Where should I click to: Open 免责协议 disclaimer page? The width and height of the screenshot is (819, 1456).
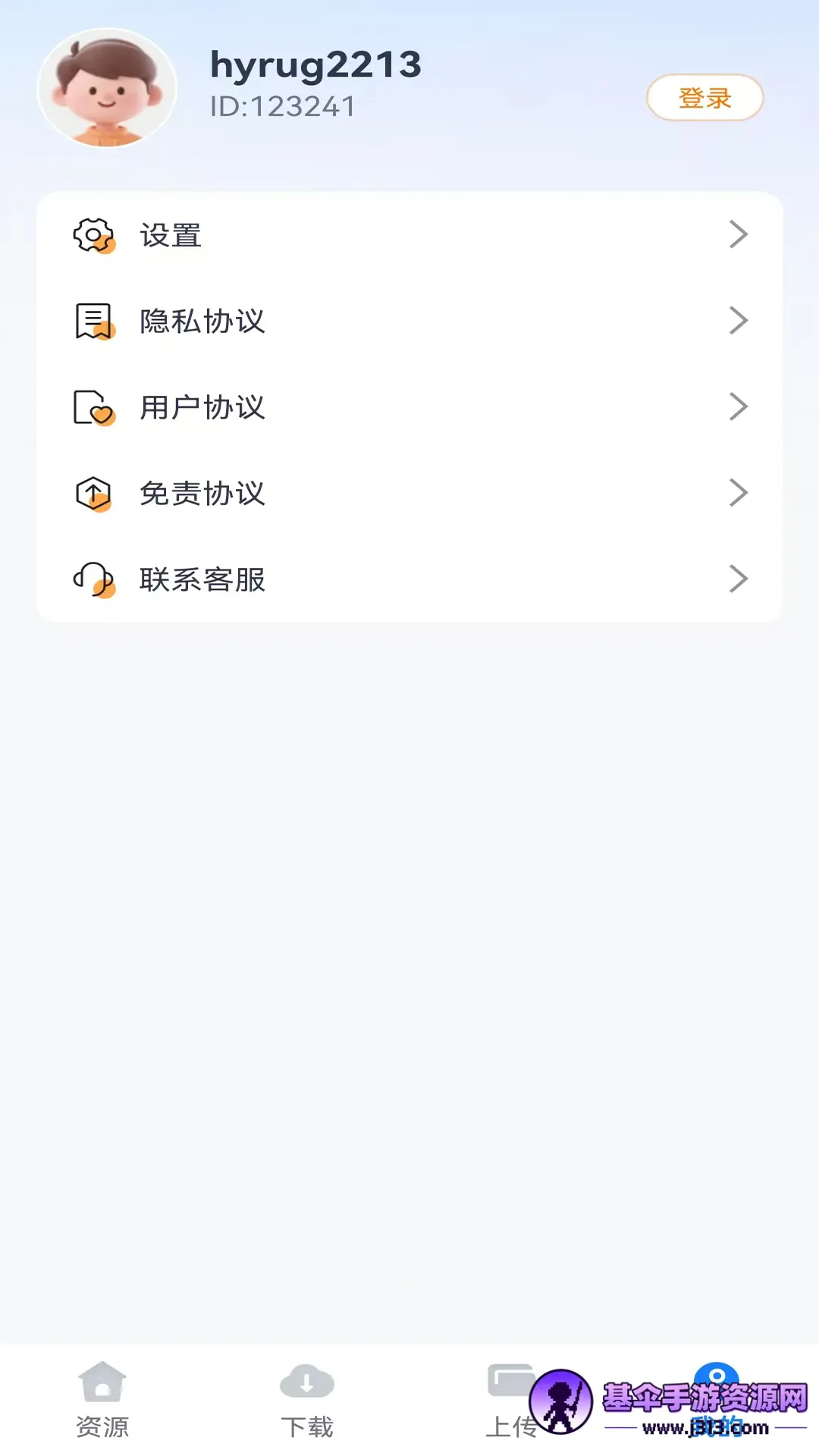(409, 493)
